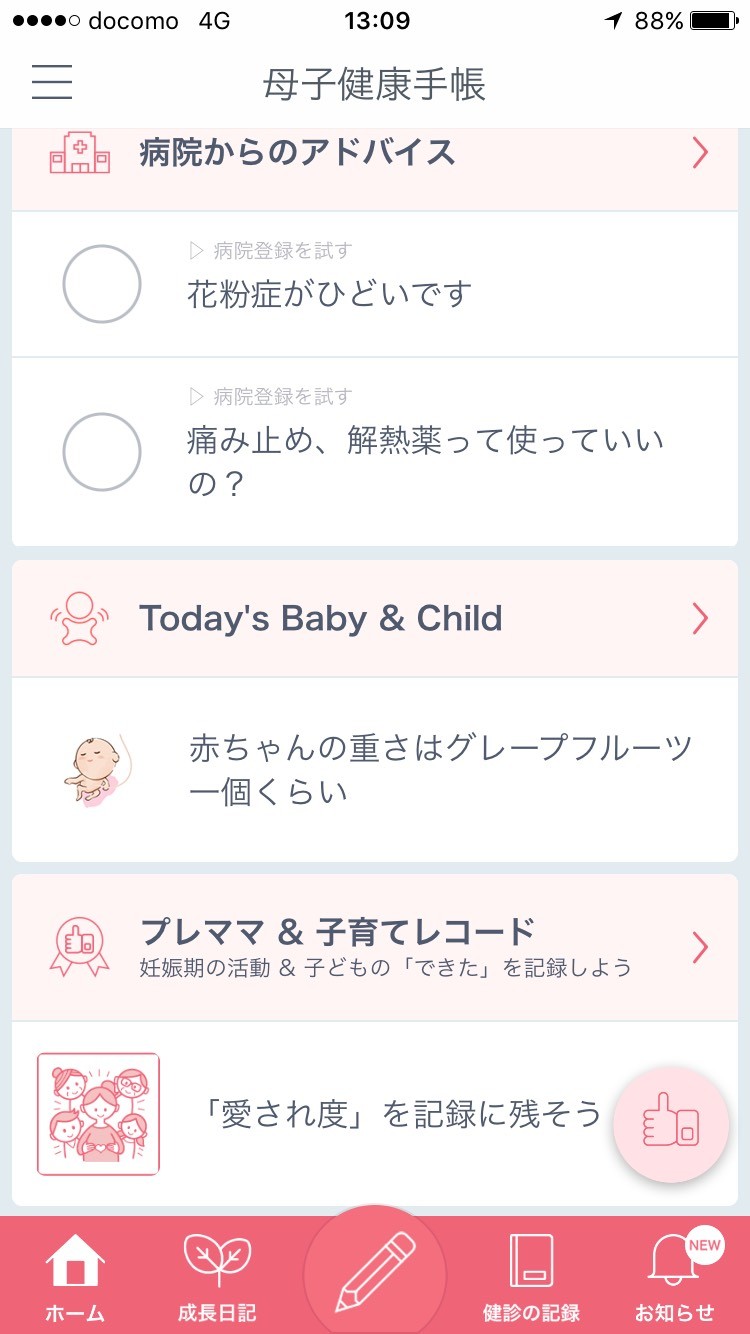Open the hamburger menu
Image resolution: width=750 pixels, height=1334 pixels.
(52, 82)
